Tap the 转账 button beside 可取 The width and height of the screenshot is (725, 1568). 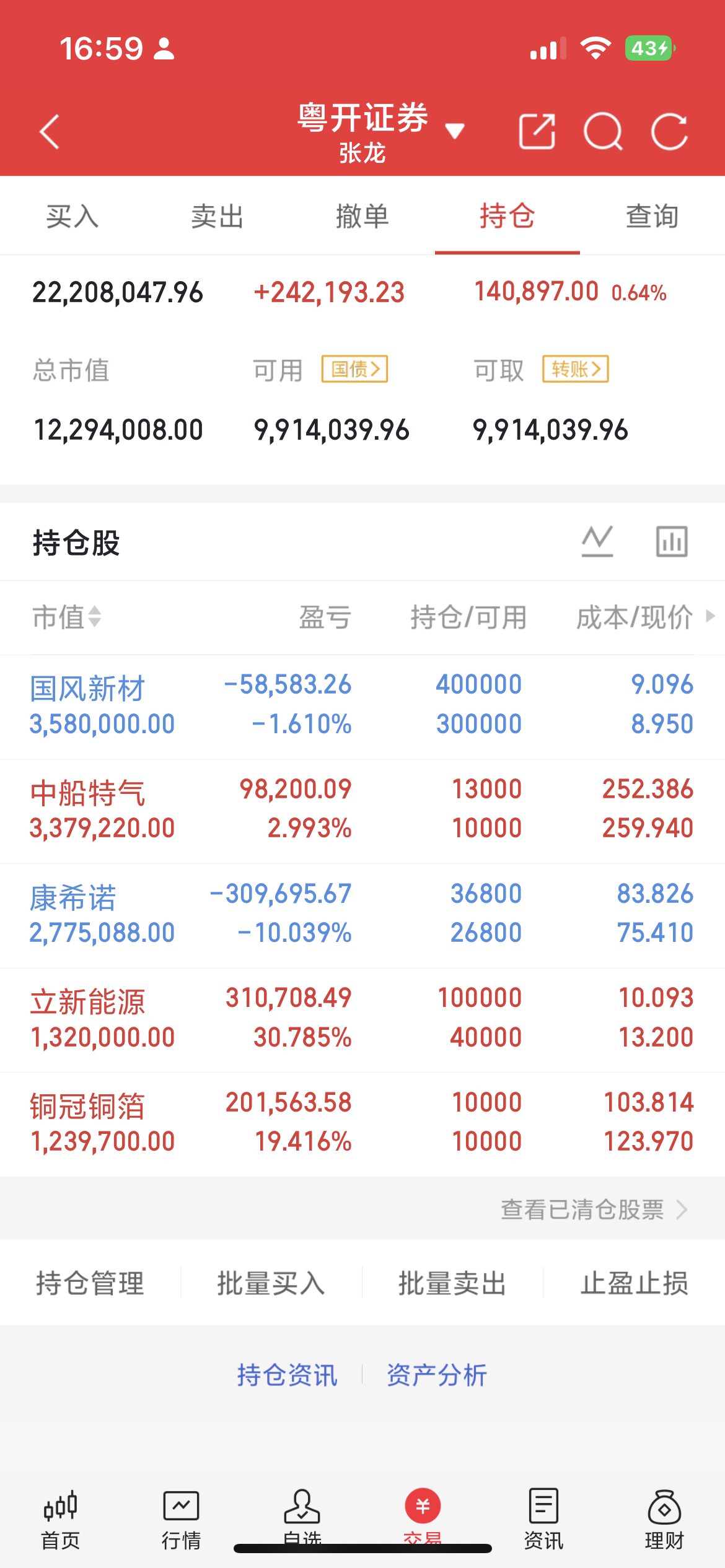pyautogui.click(x=576, y=369)
